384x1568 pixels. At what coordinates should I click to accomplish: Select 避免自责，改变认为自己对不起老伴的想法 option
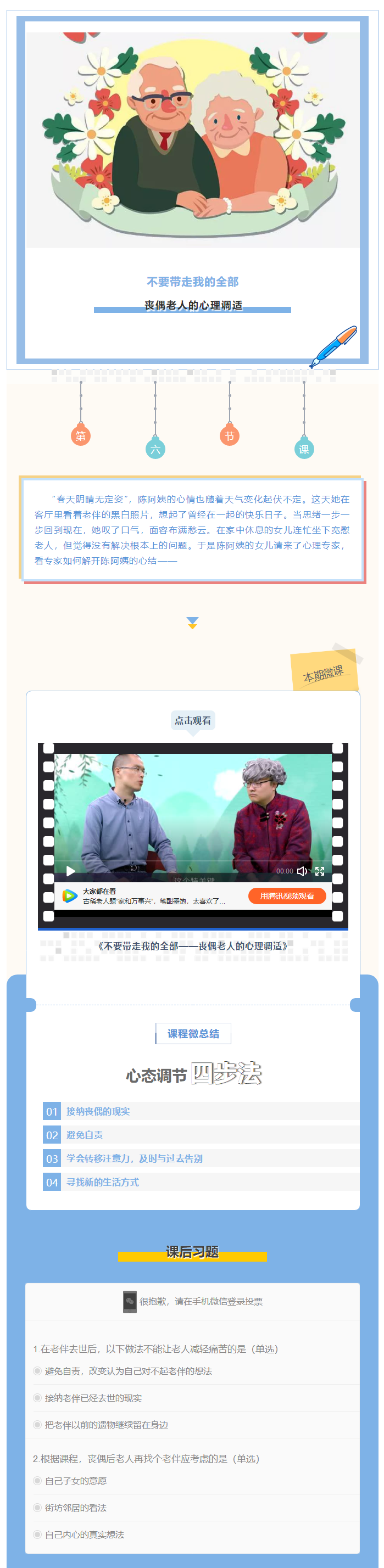pos(38,1371)
